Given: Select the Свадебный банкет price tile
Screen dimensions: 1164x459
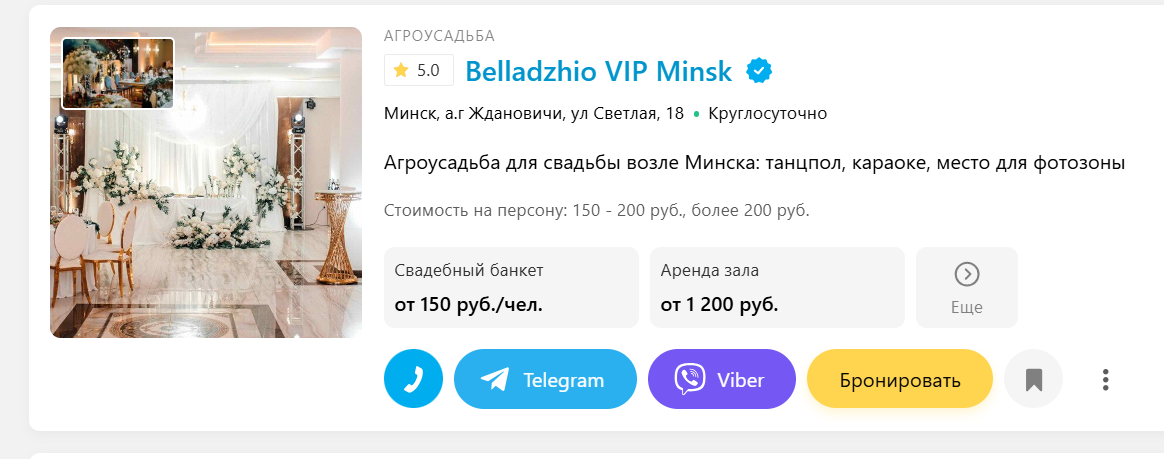Looking at the screenshot, I should 511,287.
